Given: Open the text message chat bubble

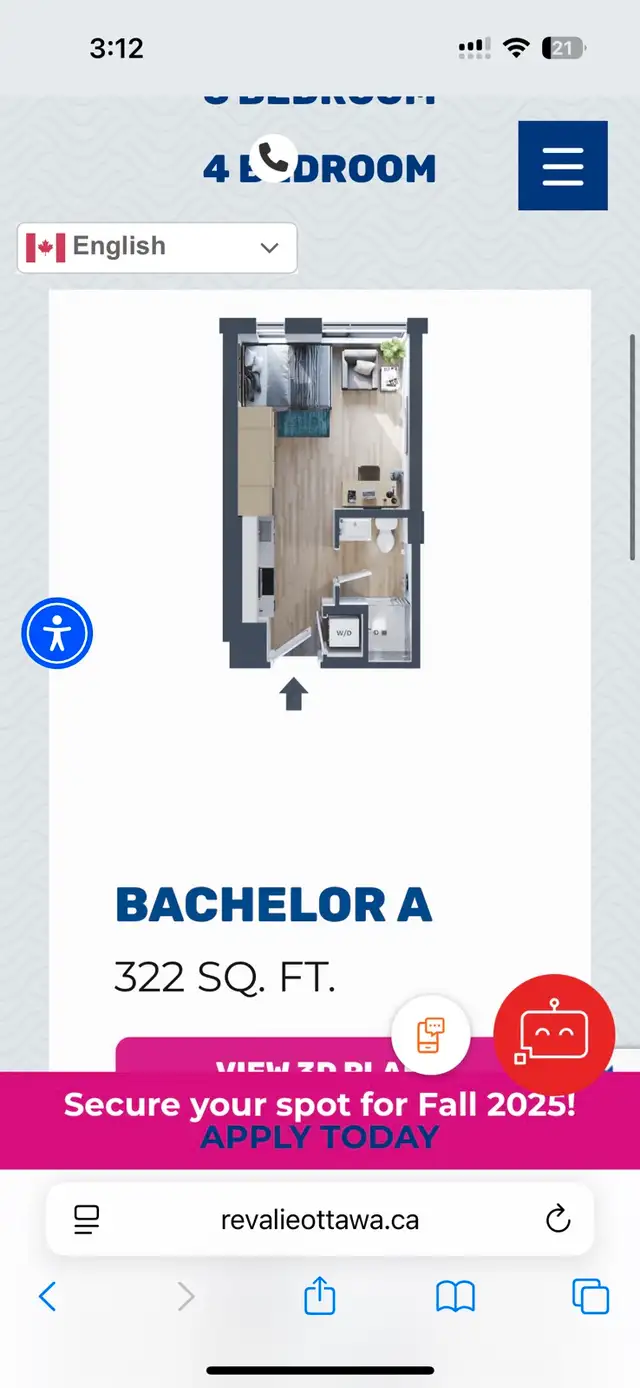Looking at the screenshot, I should click(x=431, y=1033).
